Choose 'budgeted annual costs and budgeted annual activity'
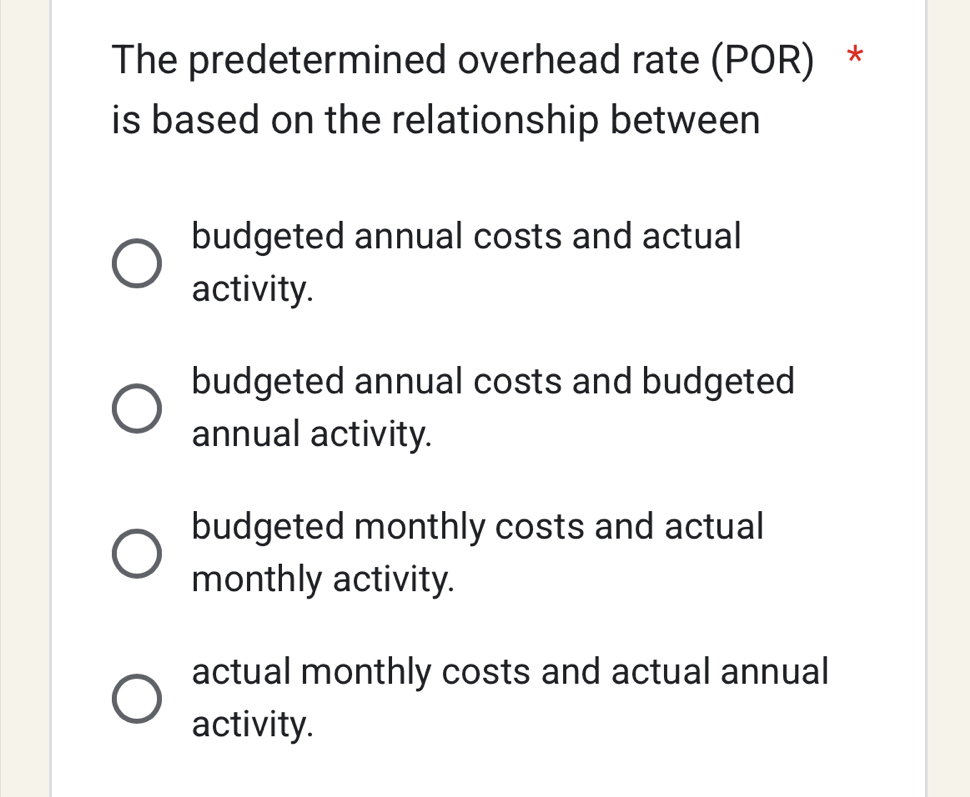This screenshot has height=797, width=970. (x=135, y=408)
